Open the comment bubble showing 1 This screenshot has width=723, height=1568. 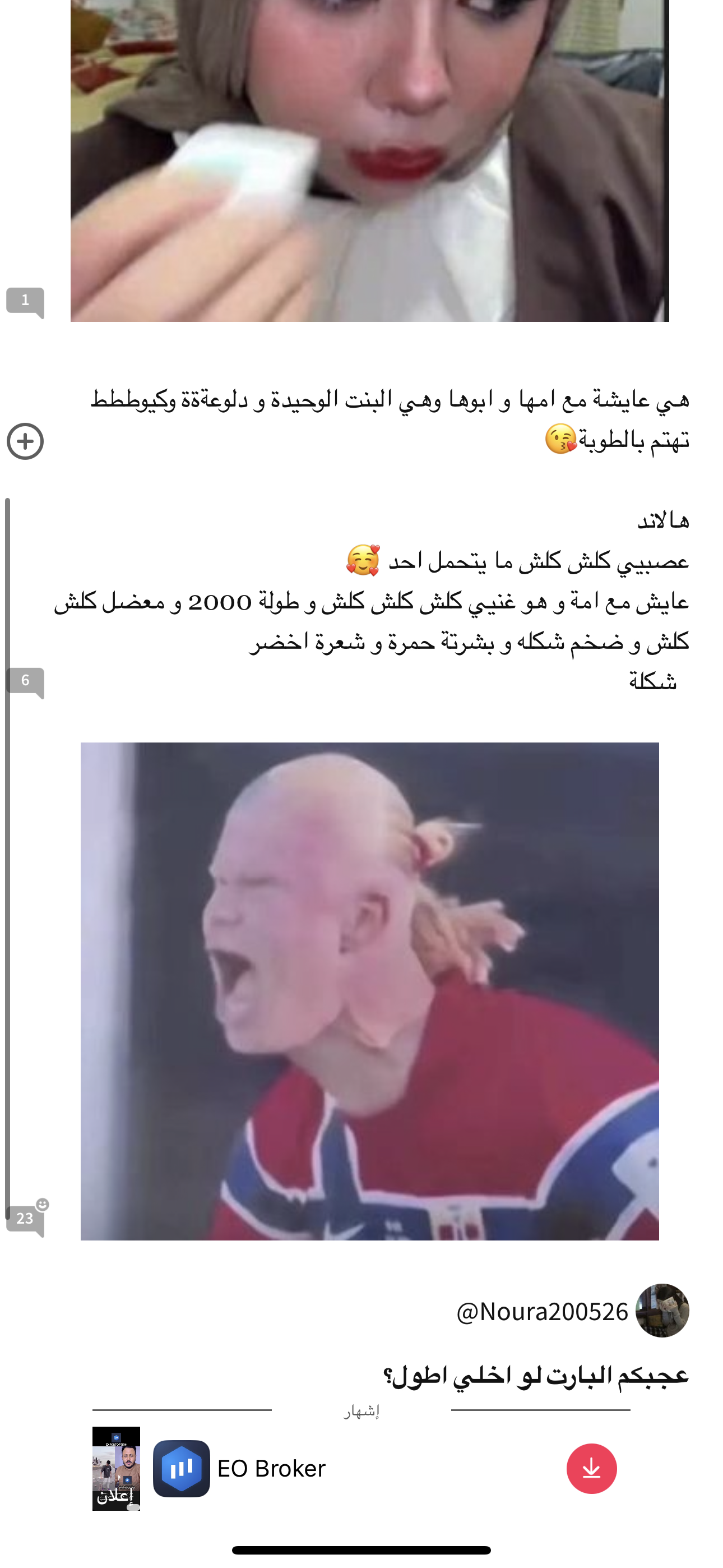click(25, 302)
